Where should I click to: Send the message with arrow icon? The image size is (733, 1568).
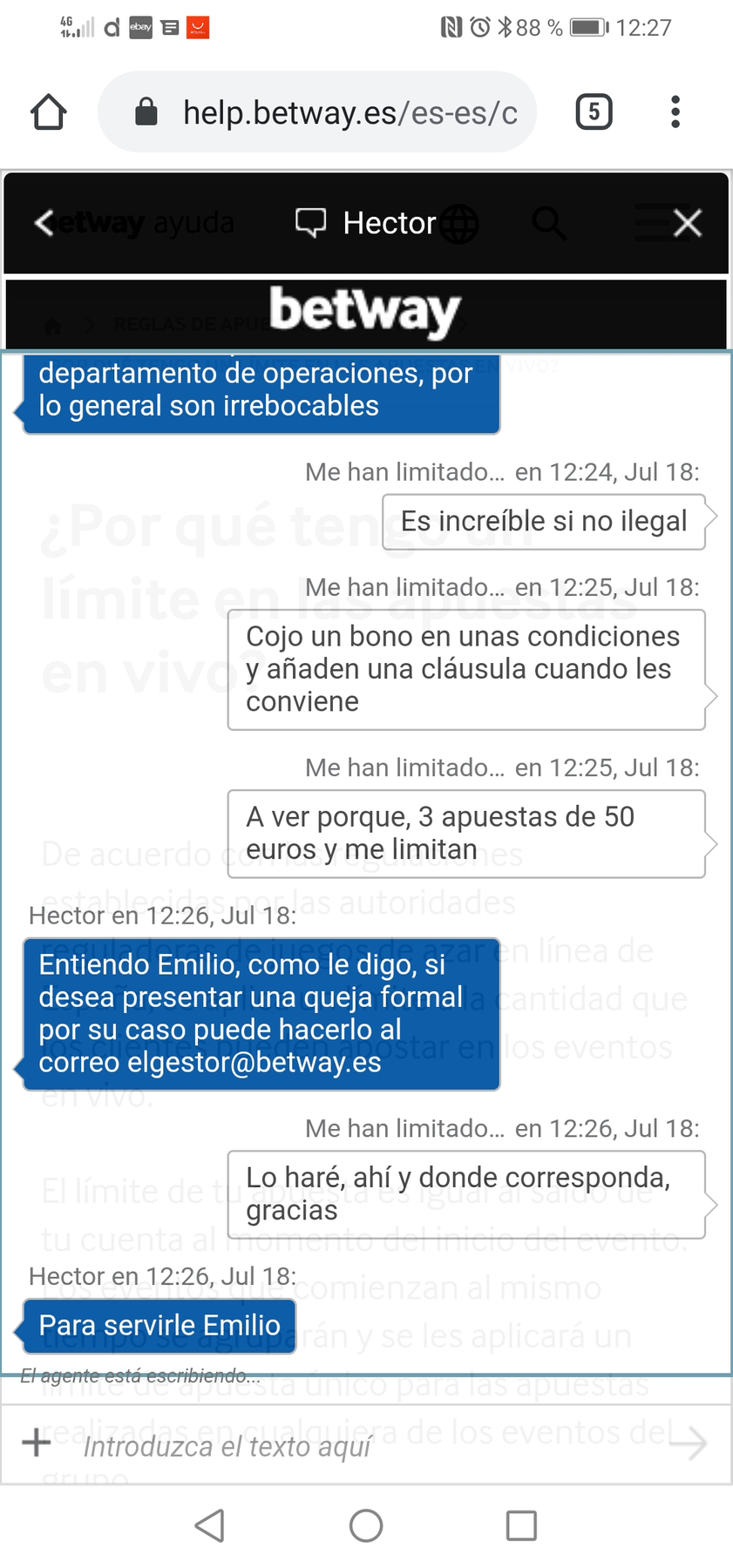coord(689,1443)
